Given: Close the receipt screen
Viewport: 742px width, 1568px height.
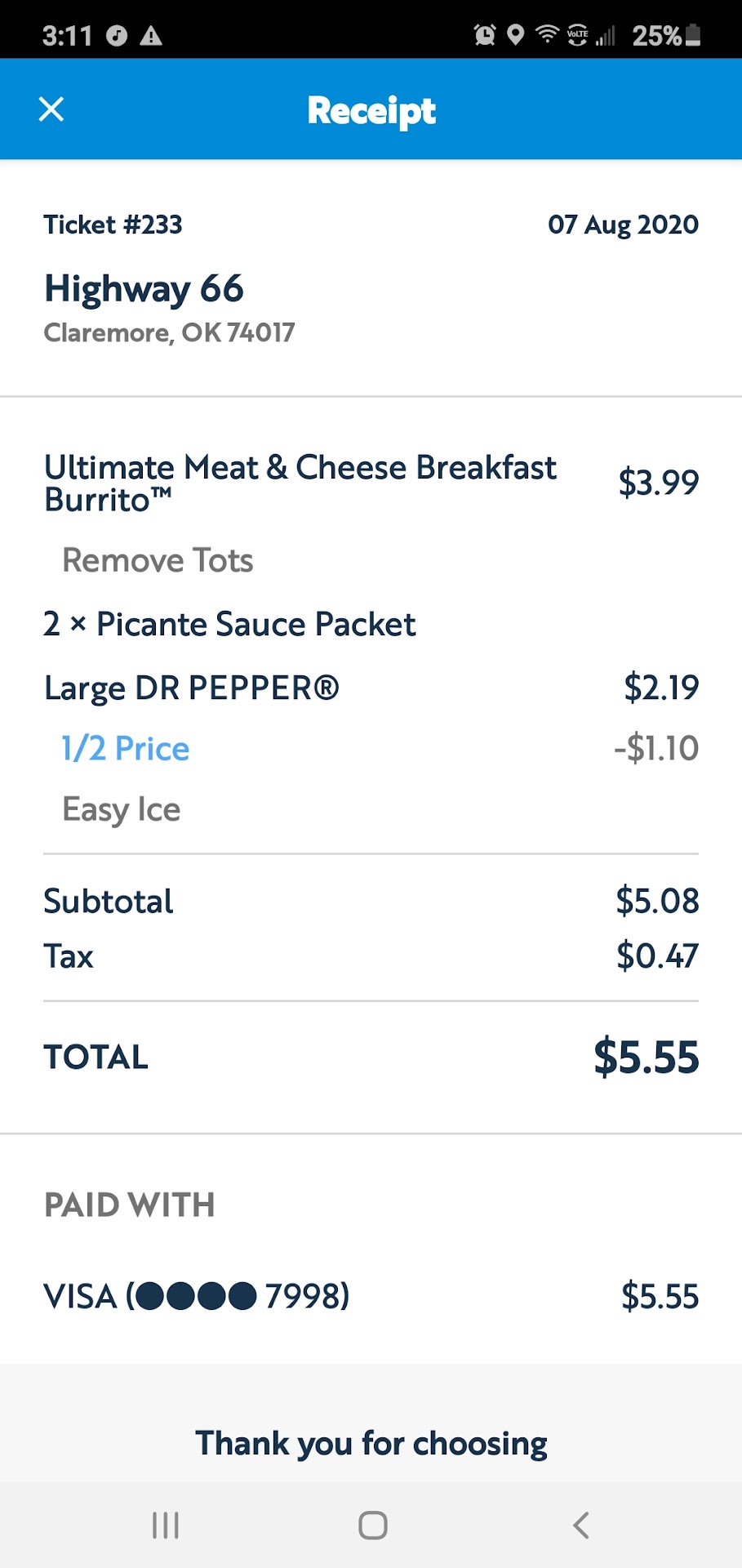Looking at the screenshot, I should (51, 109).
